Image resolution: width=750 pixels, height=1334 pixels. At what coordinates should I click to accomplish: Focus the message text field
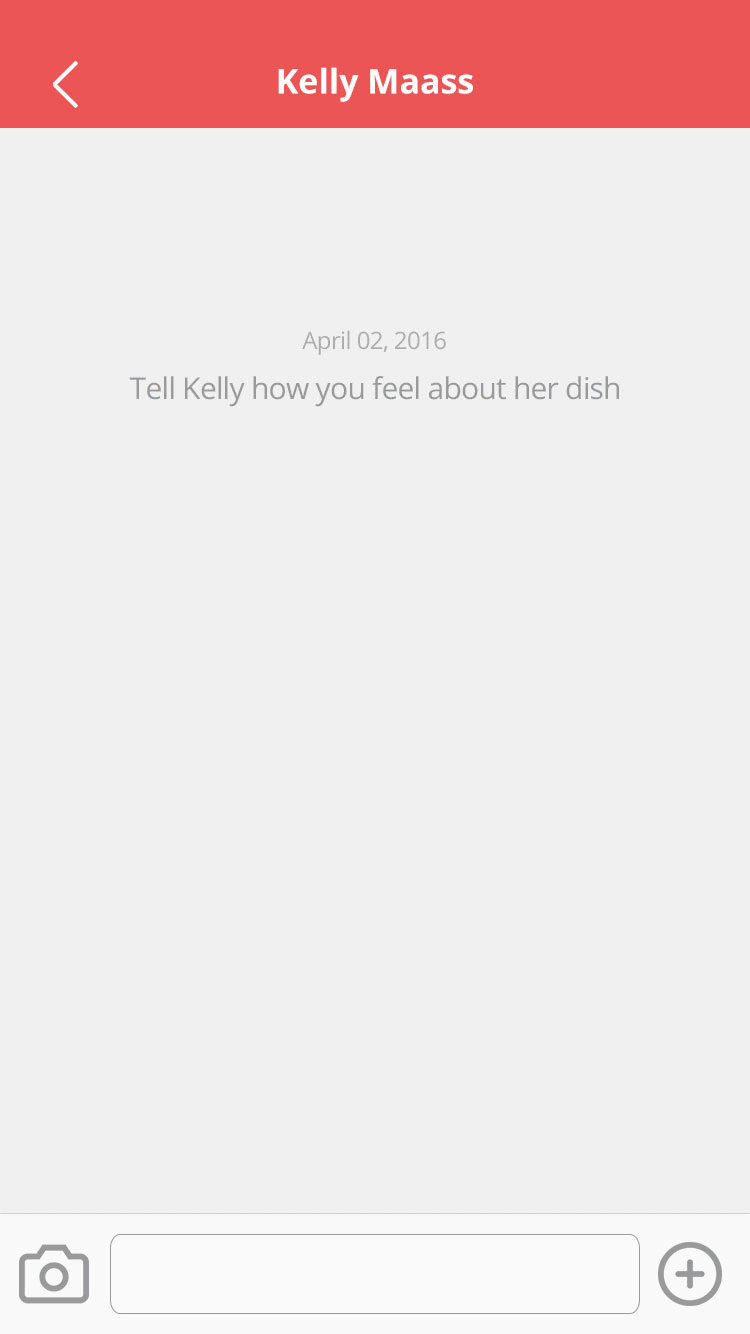[375, 1274]
